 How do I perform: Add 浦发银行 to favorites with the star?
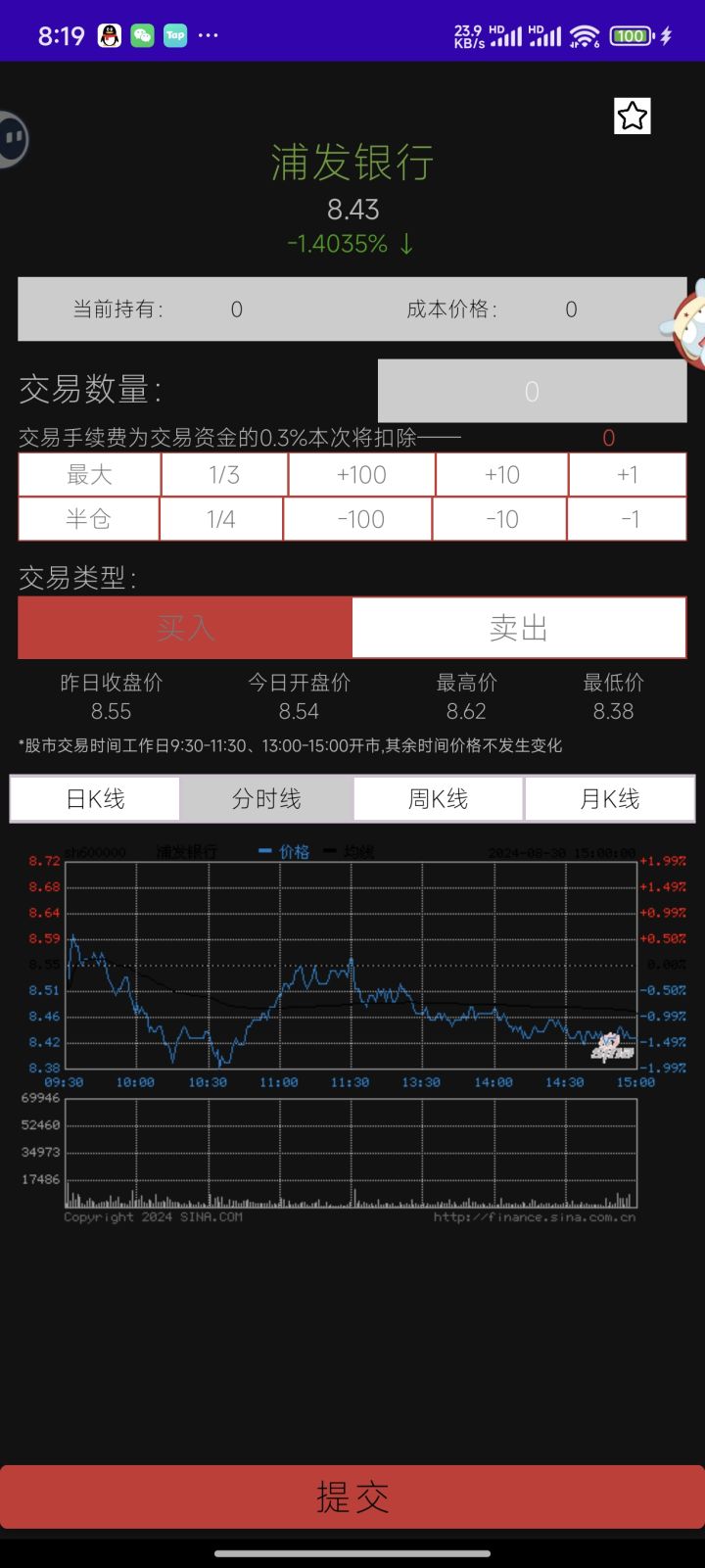click(632, 117)
